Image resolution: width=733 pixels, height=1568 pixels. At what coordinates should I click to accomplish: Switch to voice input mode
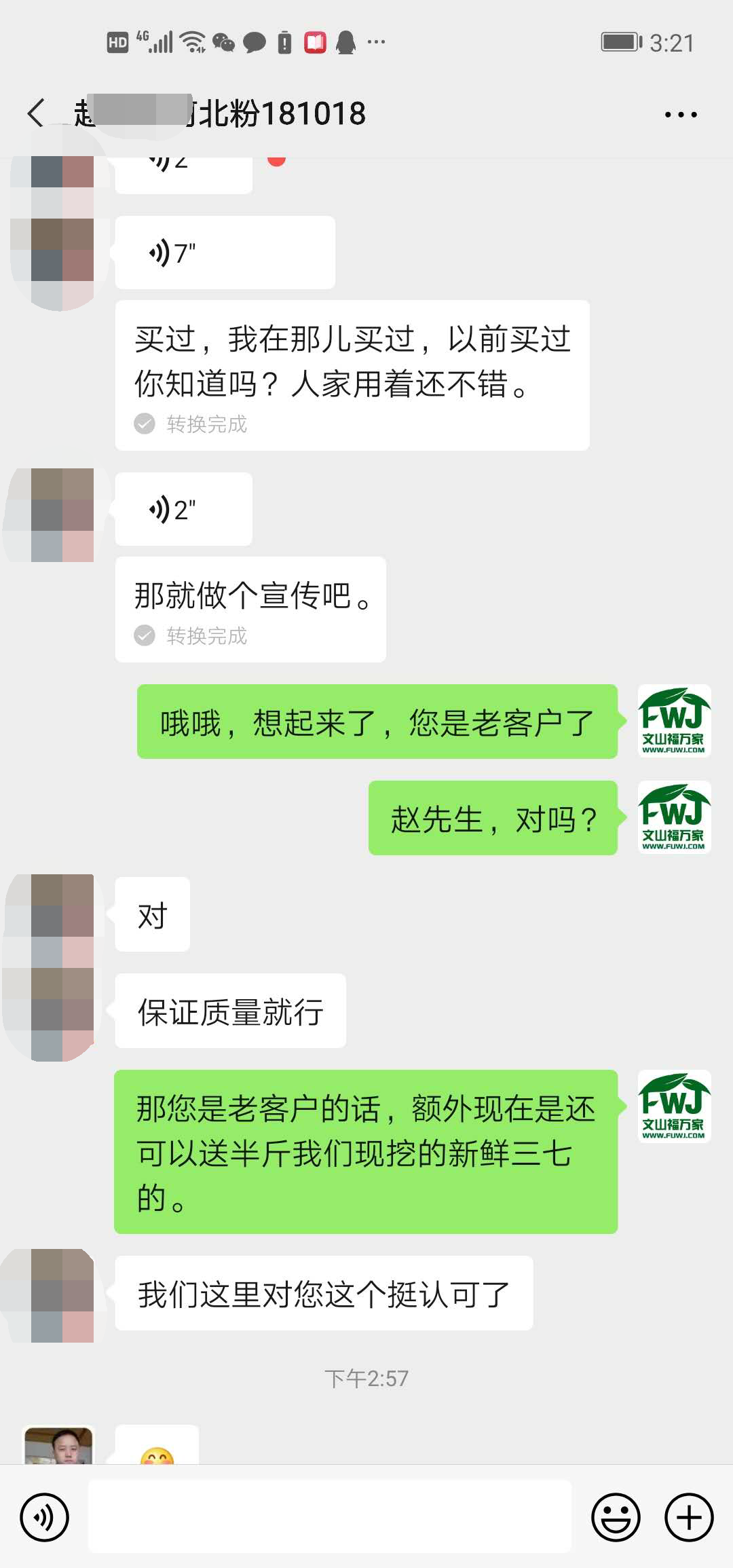(44, 1517)
